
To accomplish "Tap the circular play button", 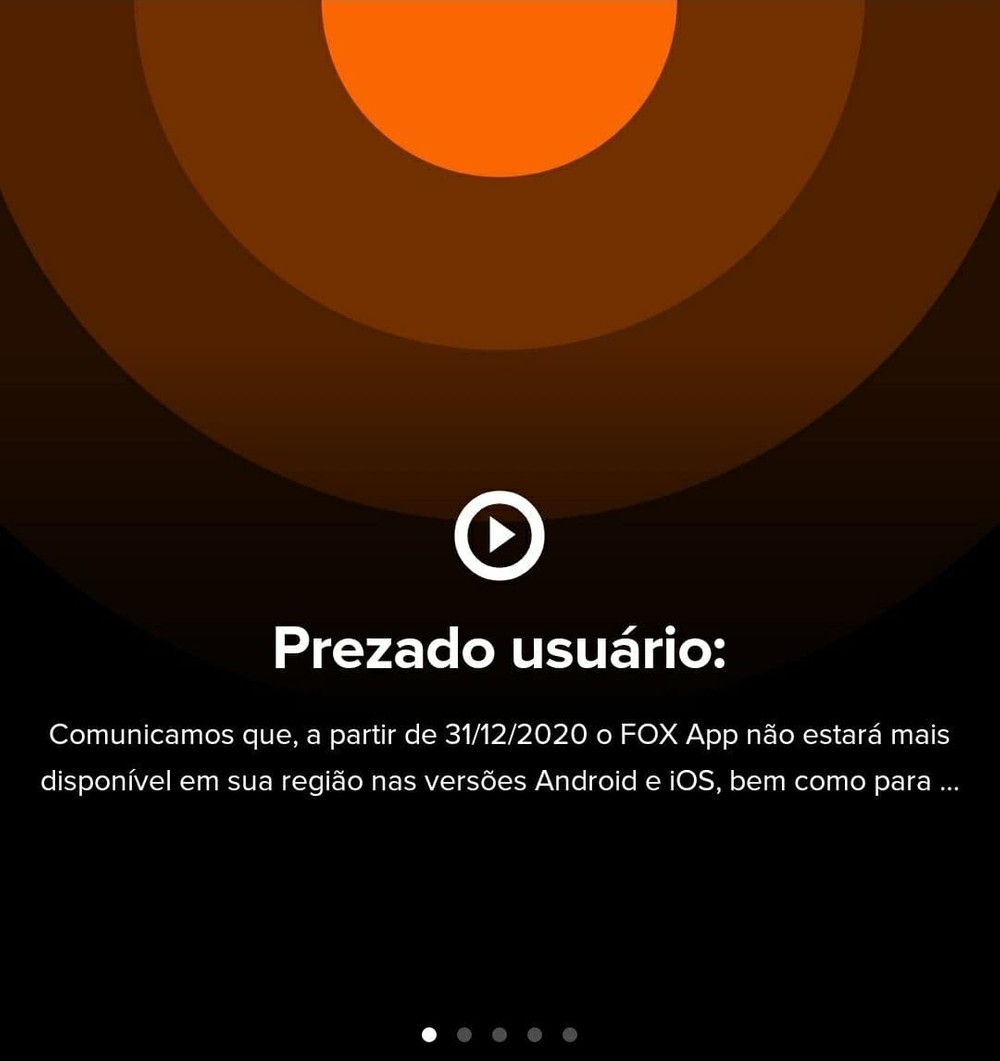I will point(499,536).
